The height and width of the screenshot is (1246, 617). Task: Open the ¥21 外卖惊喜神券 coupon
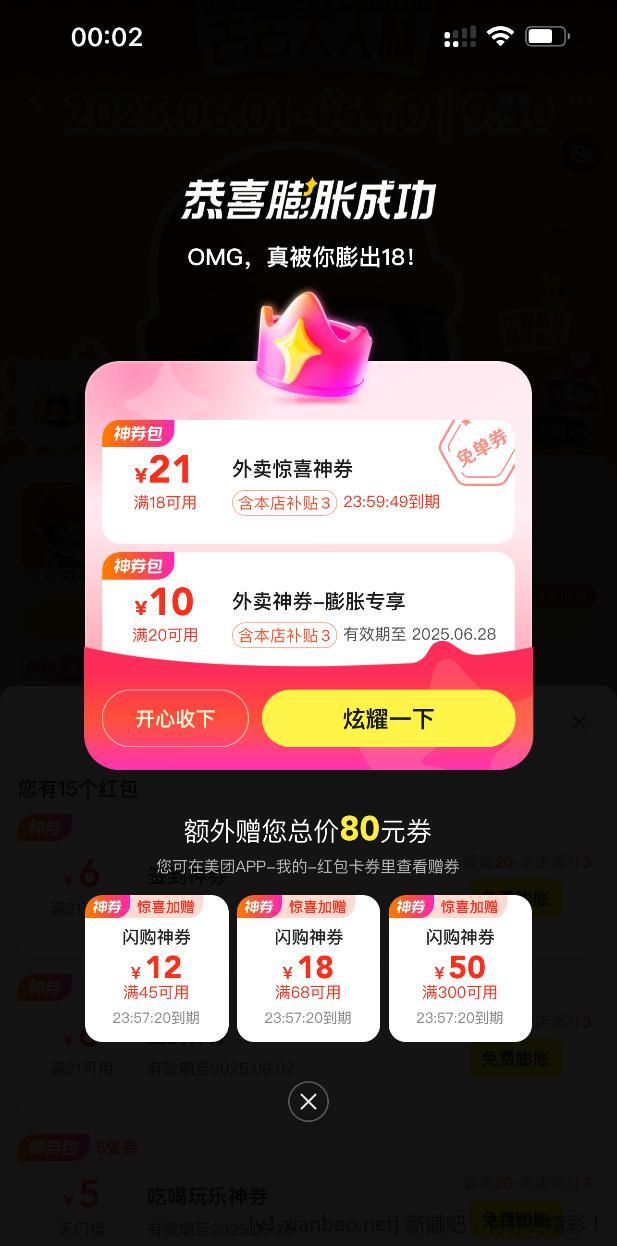pos(308,483)
